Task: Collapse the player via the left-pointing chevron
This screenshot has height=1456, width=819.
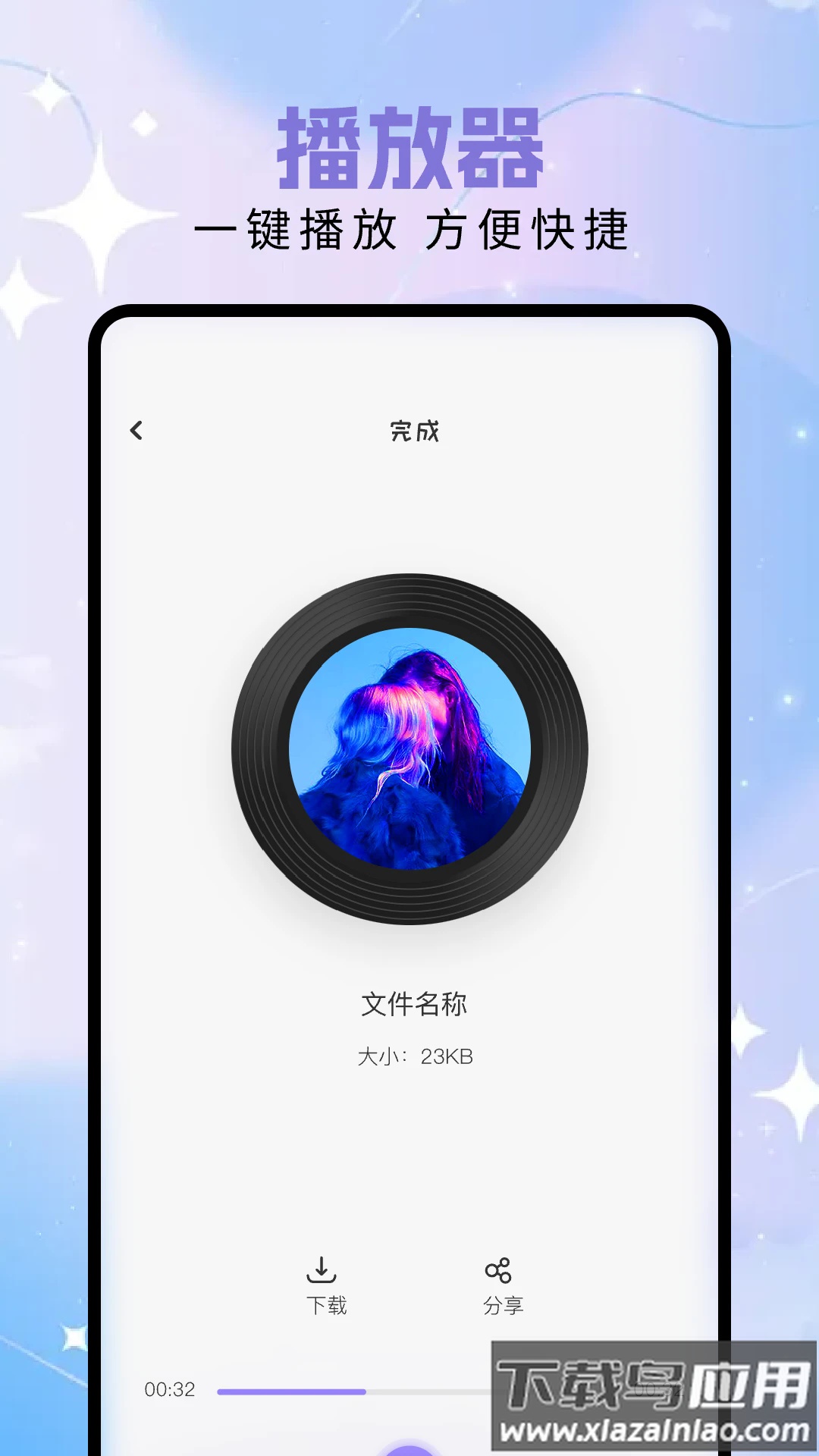Action: pyautogui.click(x=138, y=430)
